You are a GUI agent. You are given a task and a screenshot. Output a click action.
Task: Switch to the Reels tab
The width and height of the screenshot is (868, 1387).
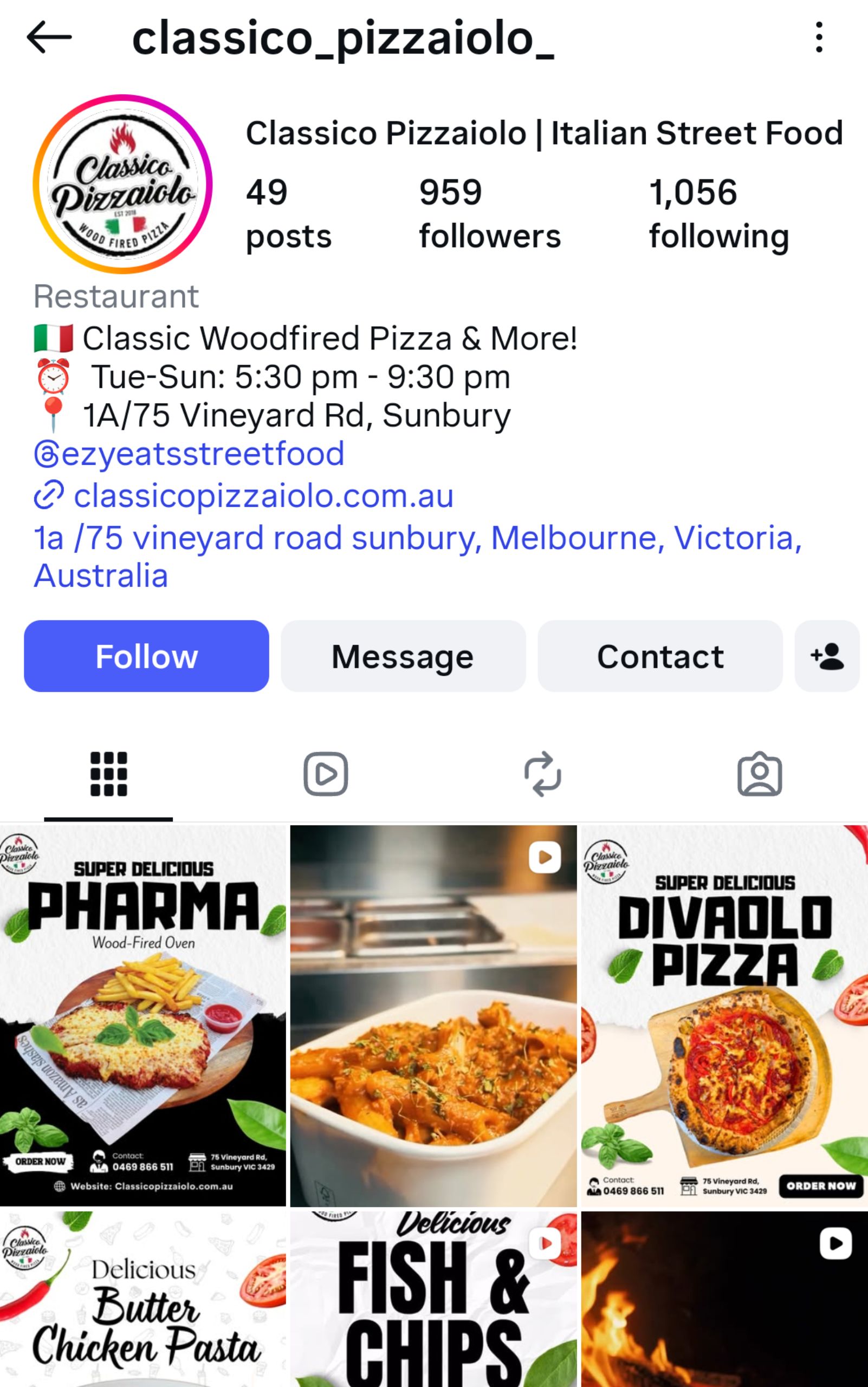click(x=326, y=774)
